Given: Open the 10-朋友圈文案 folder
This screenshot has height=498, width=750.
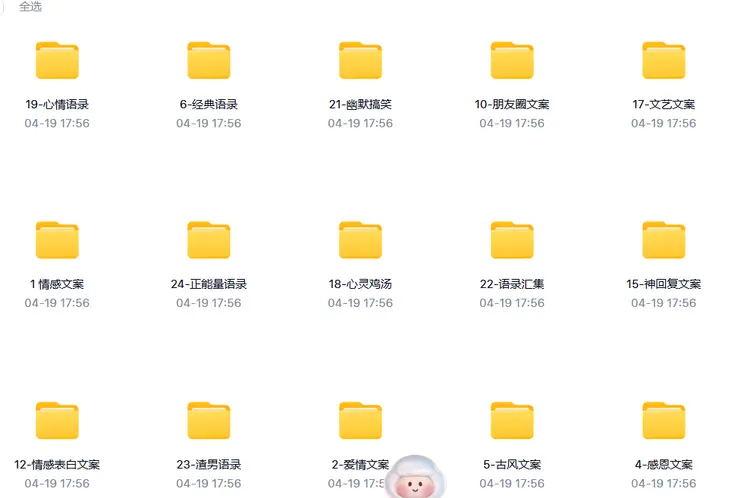Looking at the screenshot, I should coord(512,62).
